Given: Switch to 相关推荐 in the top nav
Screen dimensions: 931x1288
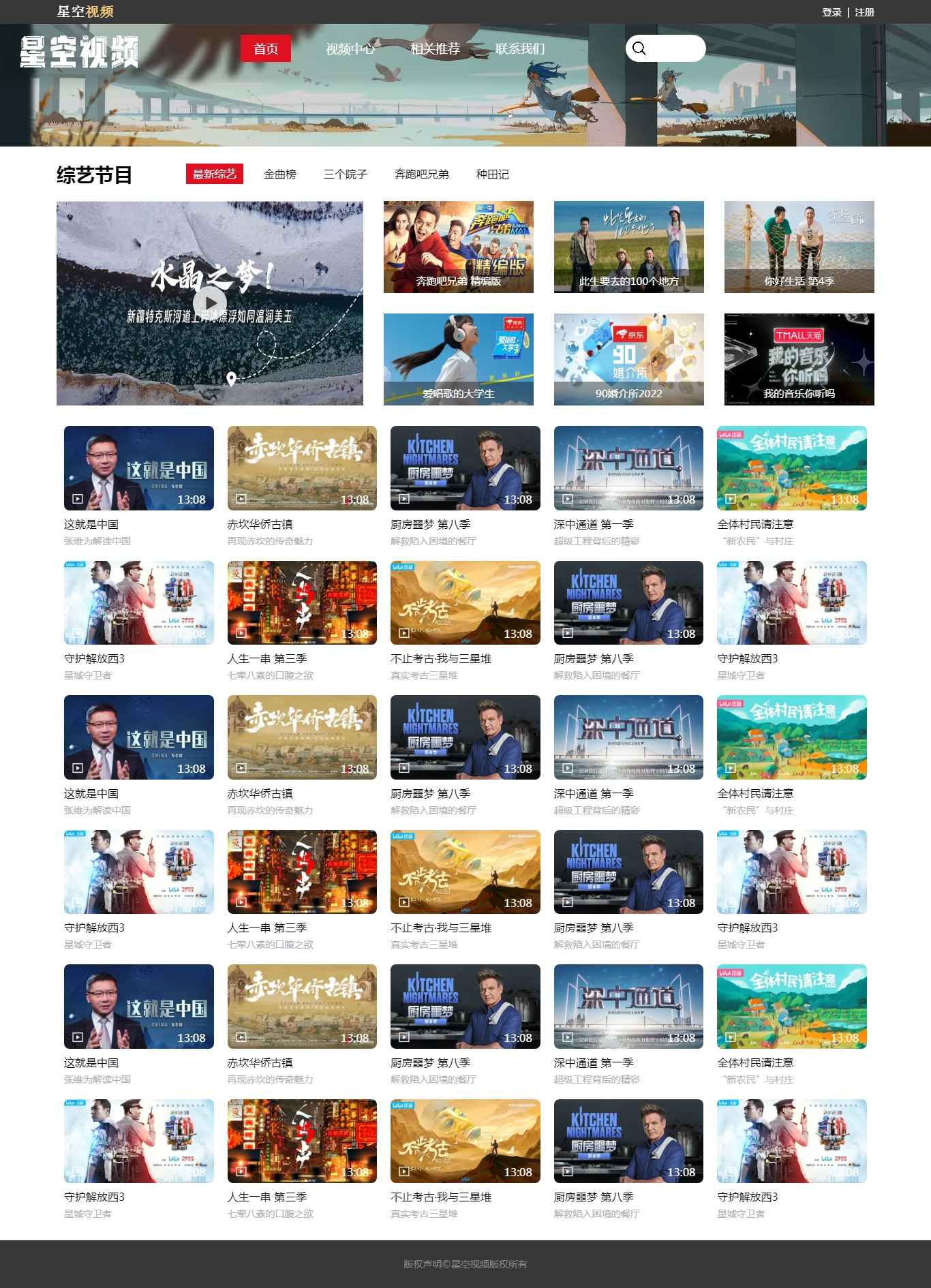Looking at the screenshot, I should (435, 48).
